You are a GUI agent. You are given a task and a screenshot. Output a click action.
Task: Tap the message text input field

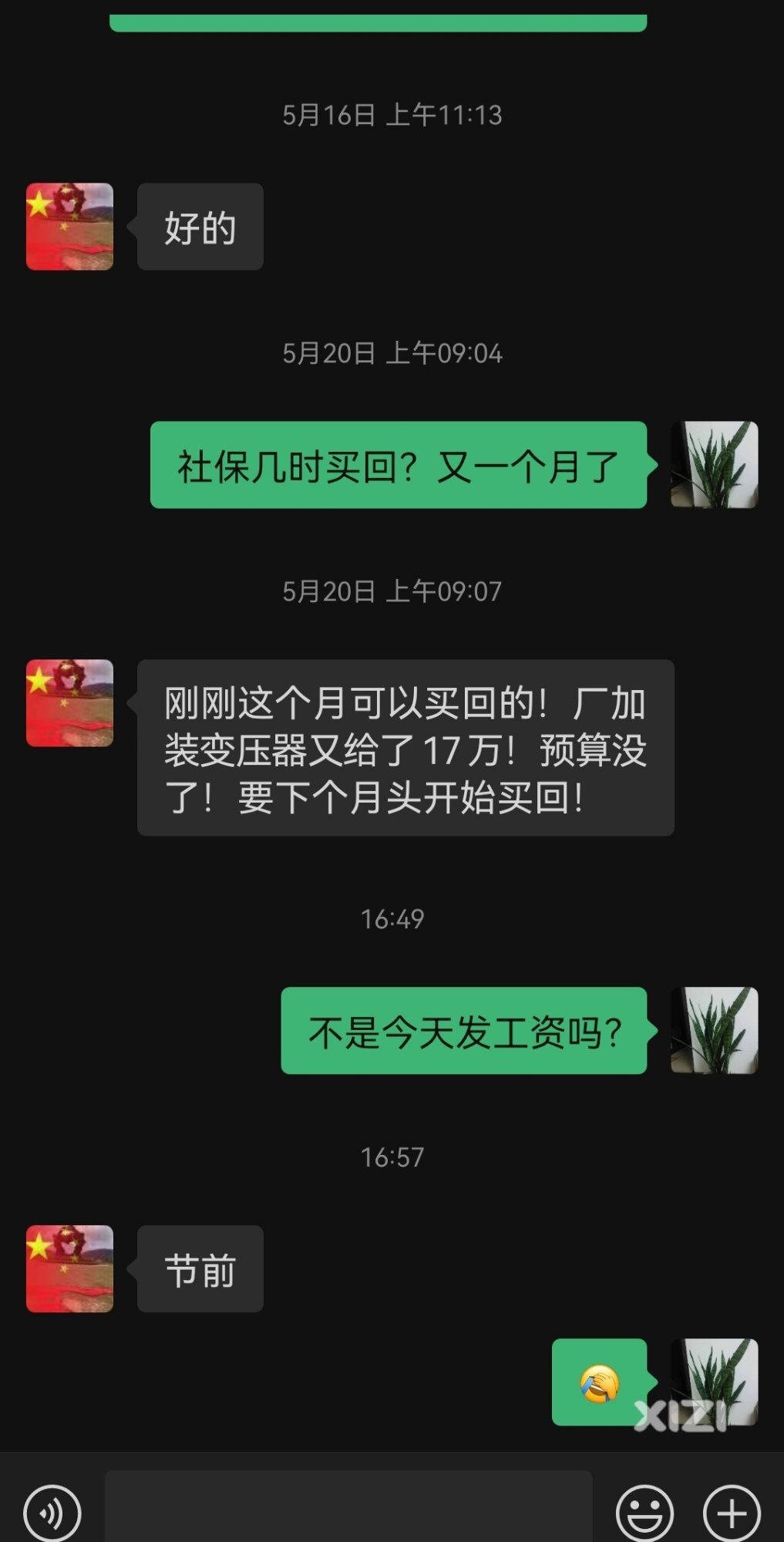coord(348,1507)
